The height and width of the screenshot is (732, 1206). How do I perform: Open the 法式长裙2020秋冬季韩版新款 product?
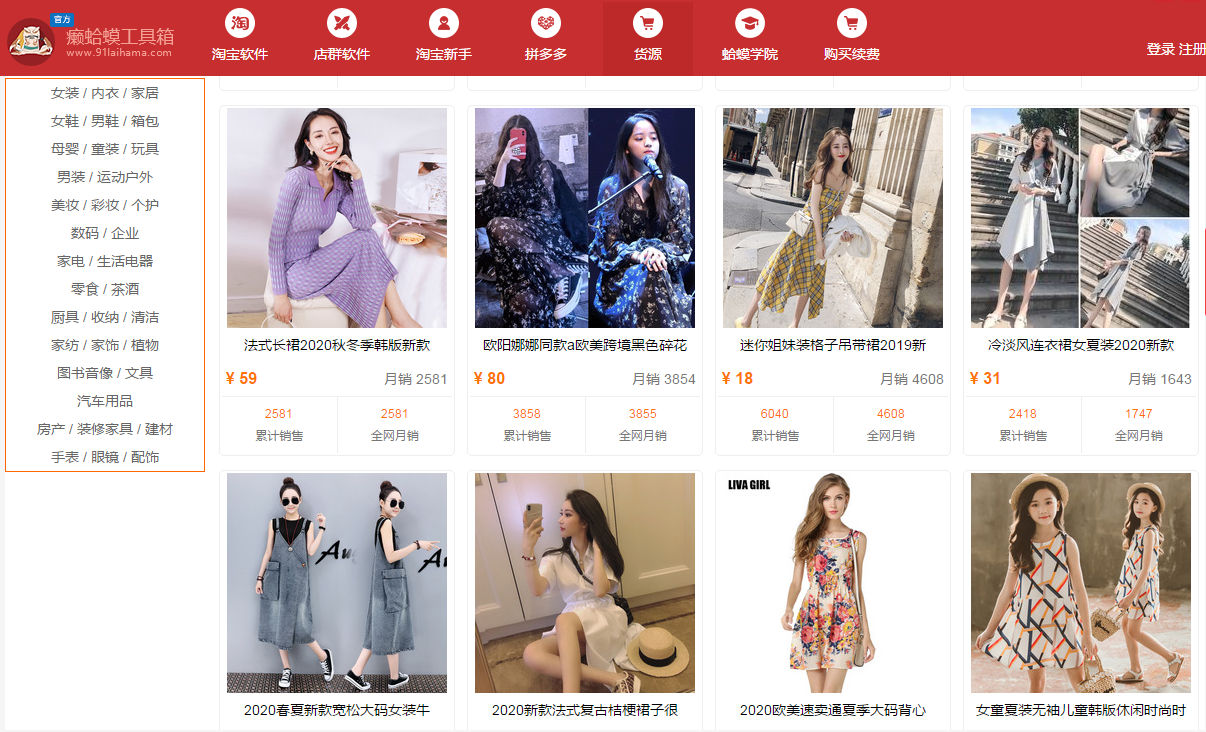click(x=337, y=345)
